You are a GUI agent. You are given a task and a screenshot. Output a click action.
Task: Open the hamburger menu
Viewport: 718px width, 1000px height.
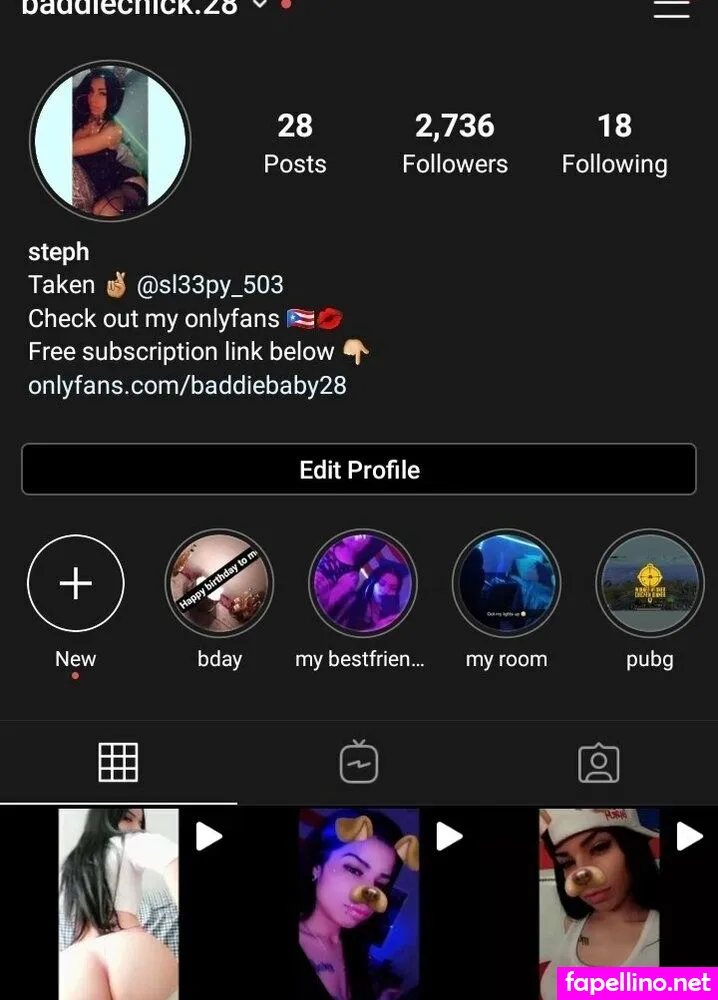point(671,8)
